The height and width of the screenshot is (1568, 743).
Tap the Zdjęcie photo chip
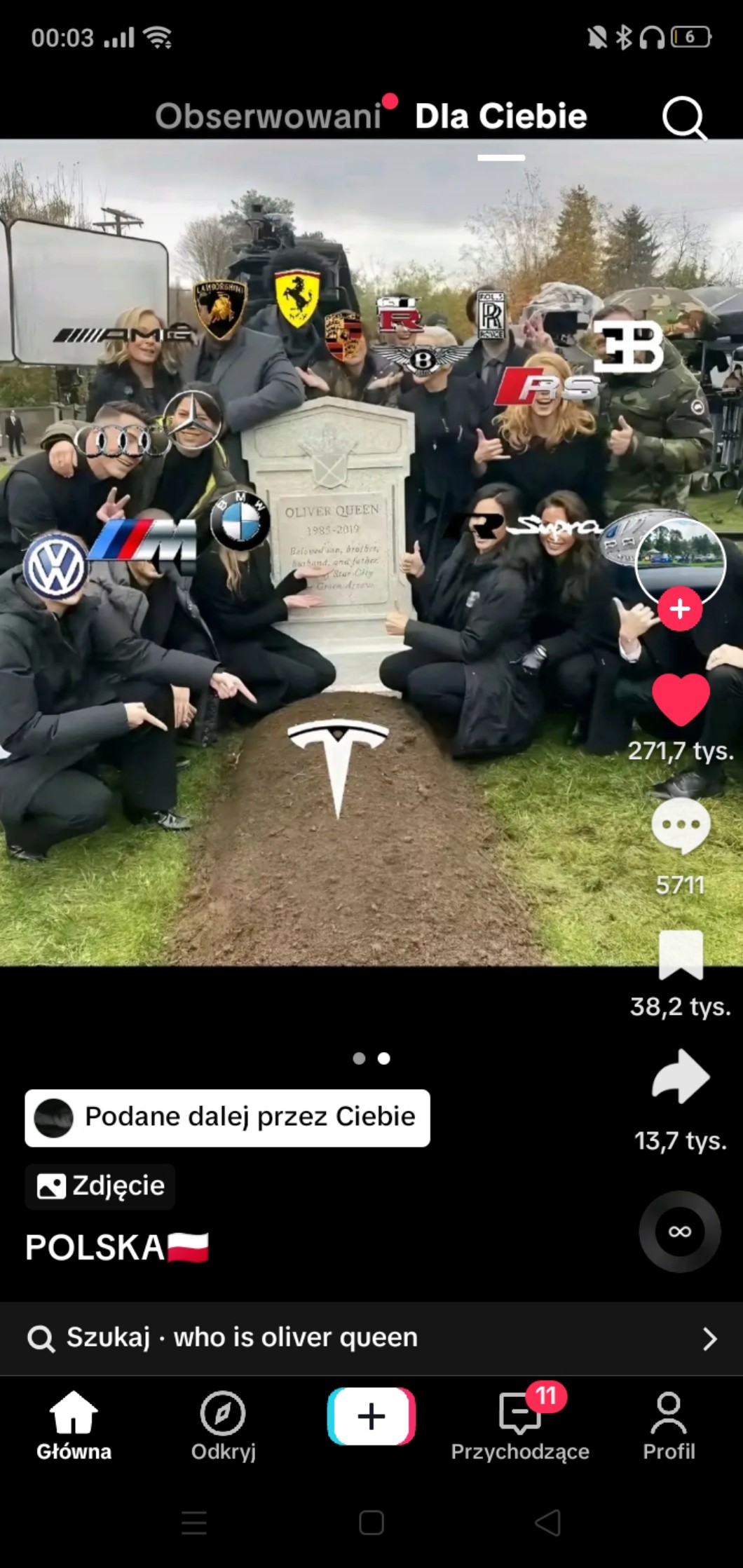100,1186
